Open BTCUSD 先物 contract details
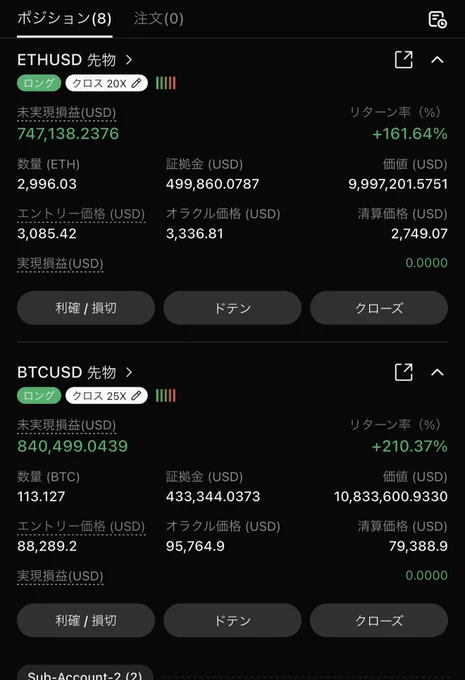 click(x=75, y=372)
